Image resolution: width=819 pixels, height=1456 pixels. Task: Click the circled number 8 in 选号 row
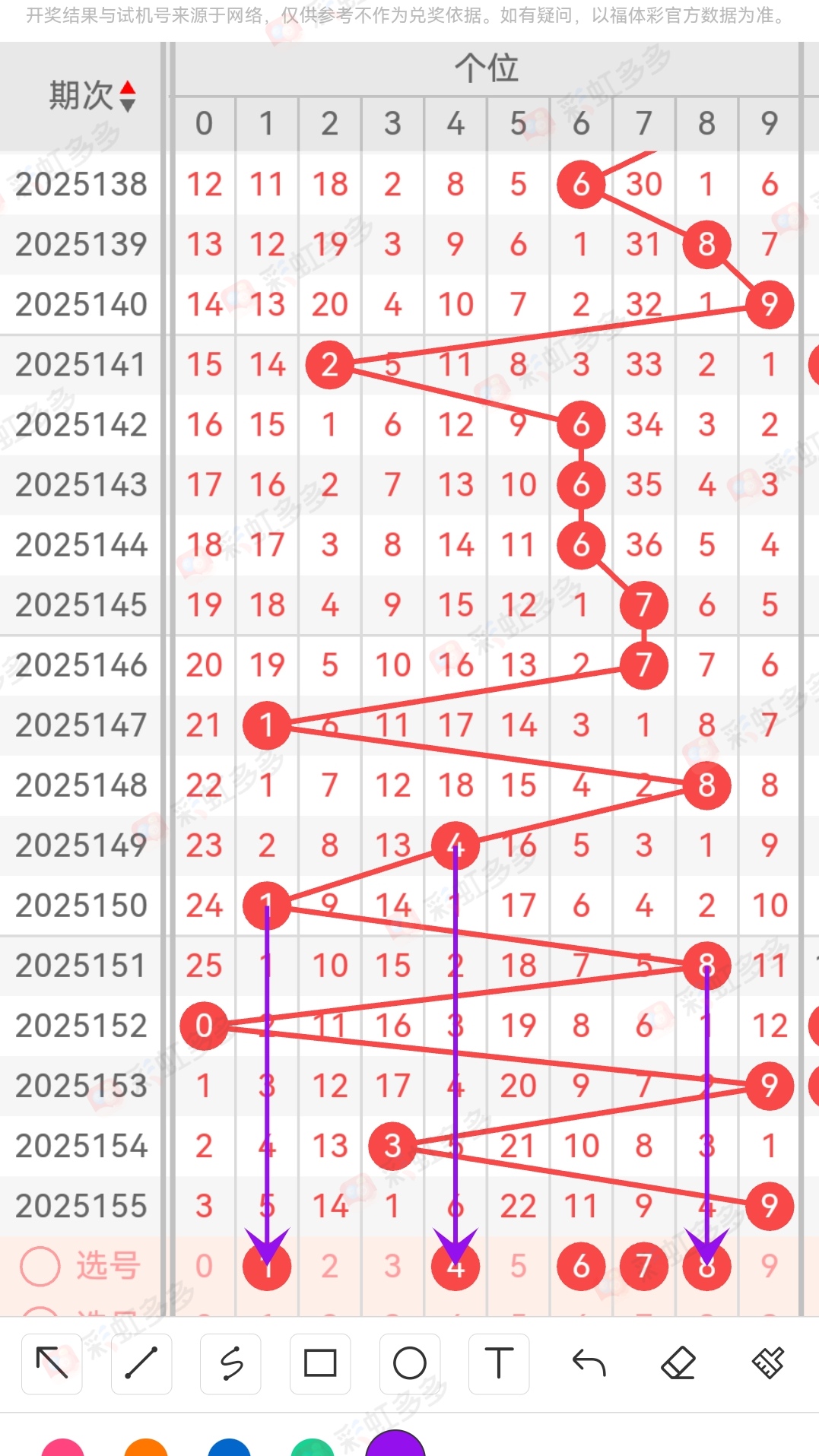tap(706, 1266)
